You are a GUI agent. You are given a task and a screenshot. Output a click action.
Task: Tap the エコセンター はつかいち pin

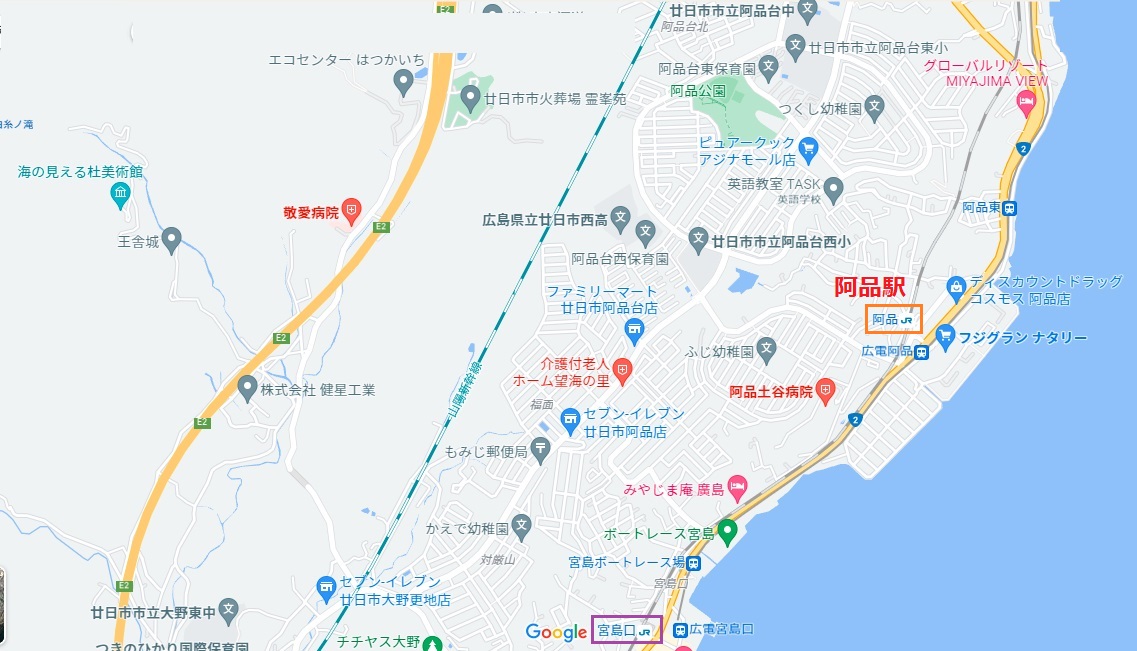tap(404, 82)
